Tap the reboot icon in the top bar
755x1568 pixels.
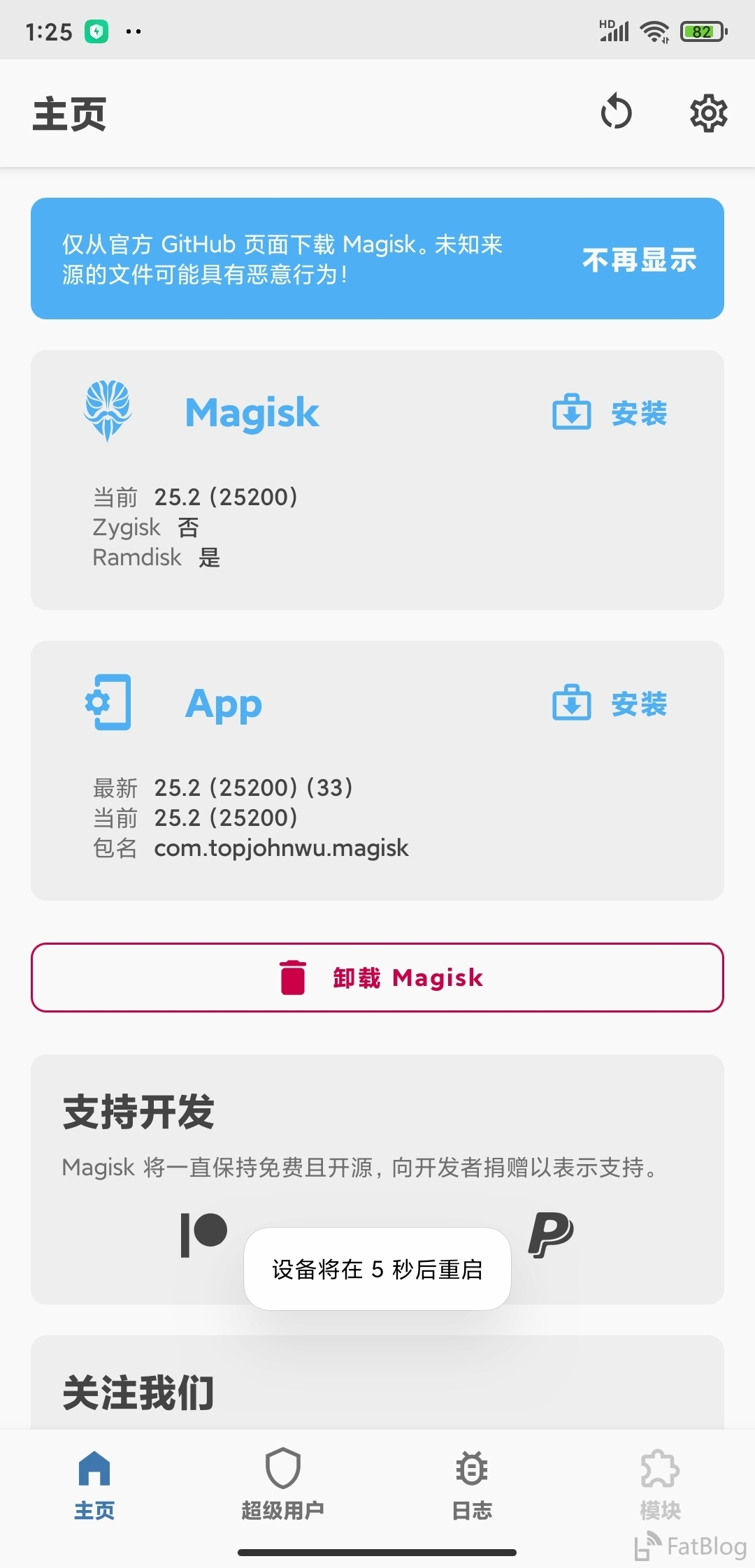pos(616,112)
